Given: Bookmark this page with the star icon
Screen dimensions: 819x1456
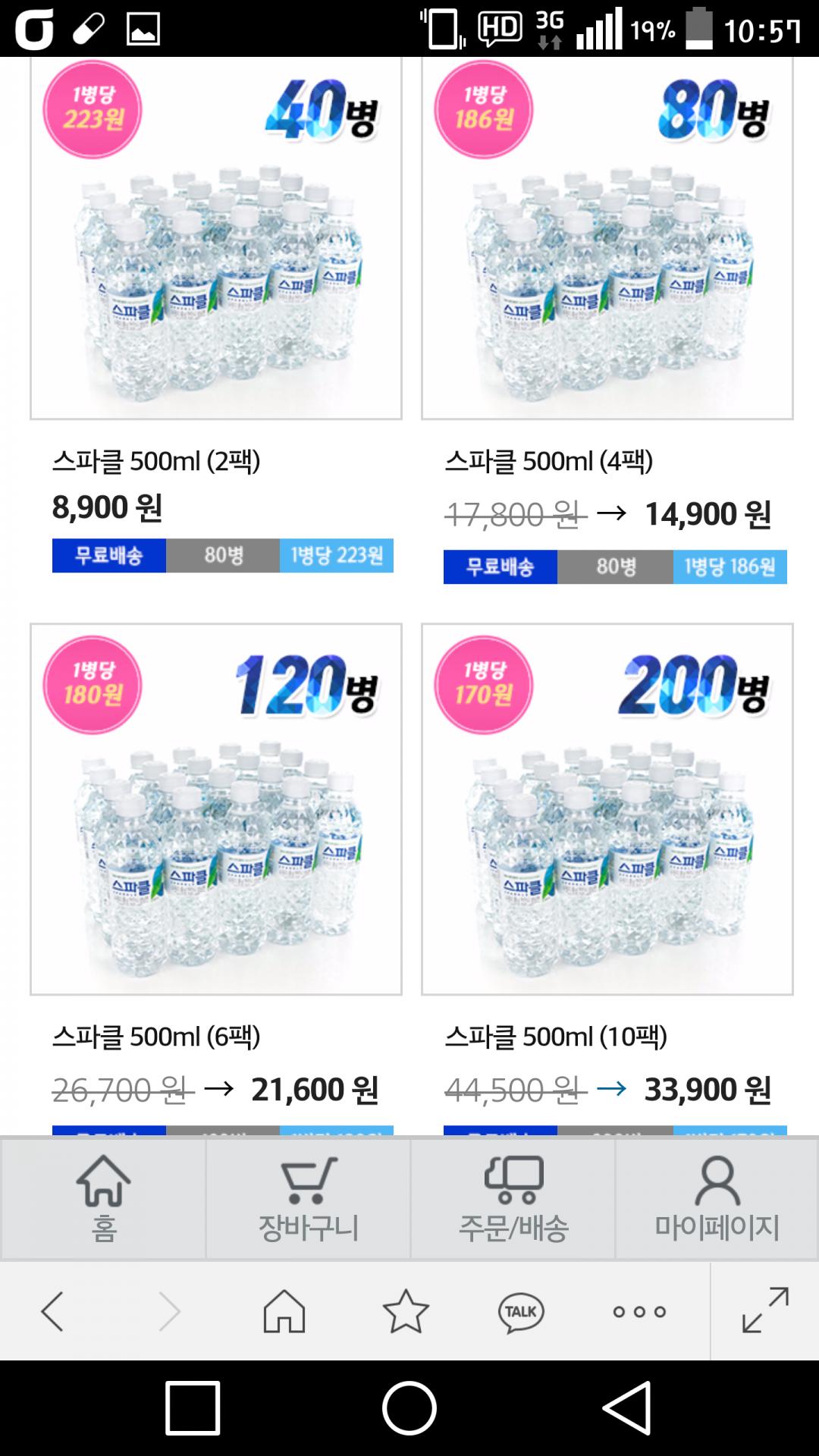Looking at the screenshot, I should click(x=406, y=1311).
